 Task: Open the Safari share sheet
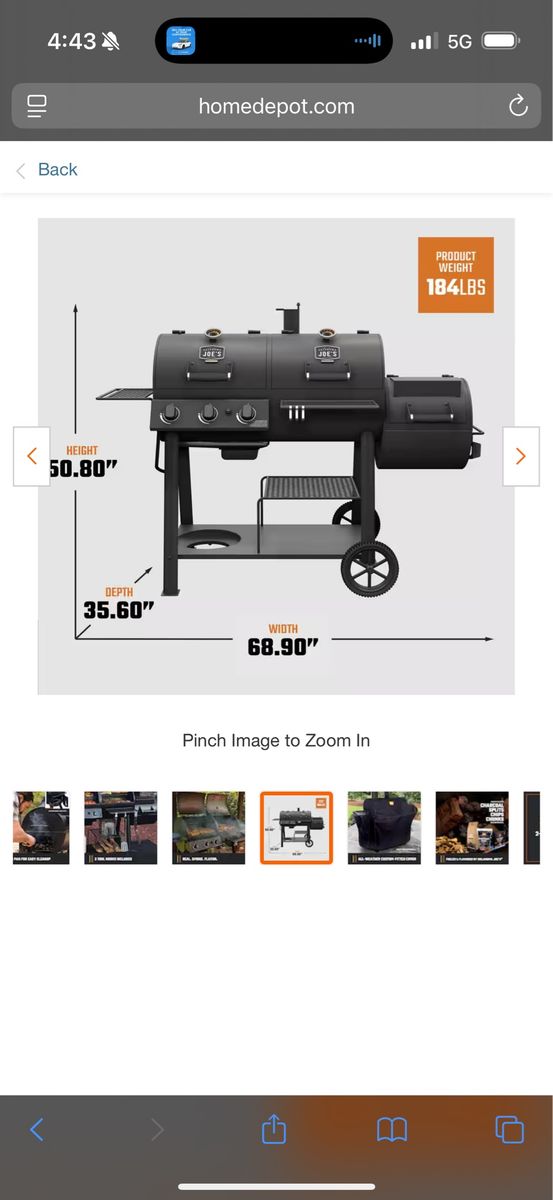click(x=274, y=1129)
